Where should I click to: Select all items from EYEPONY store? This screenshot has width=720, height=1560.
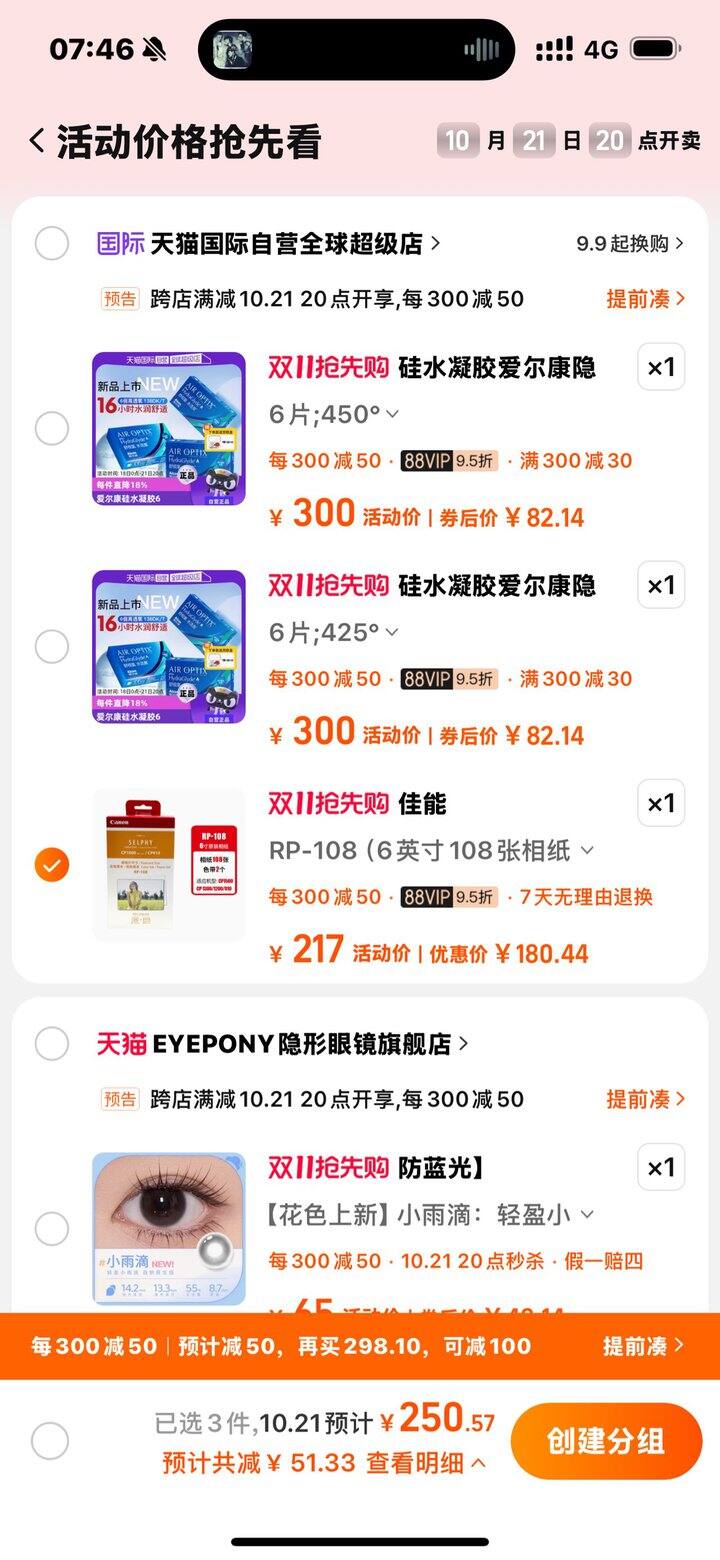click(51, 1043)
